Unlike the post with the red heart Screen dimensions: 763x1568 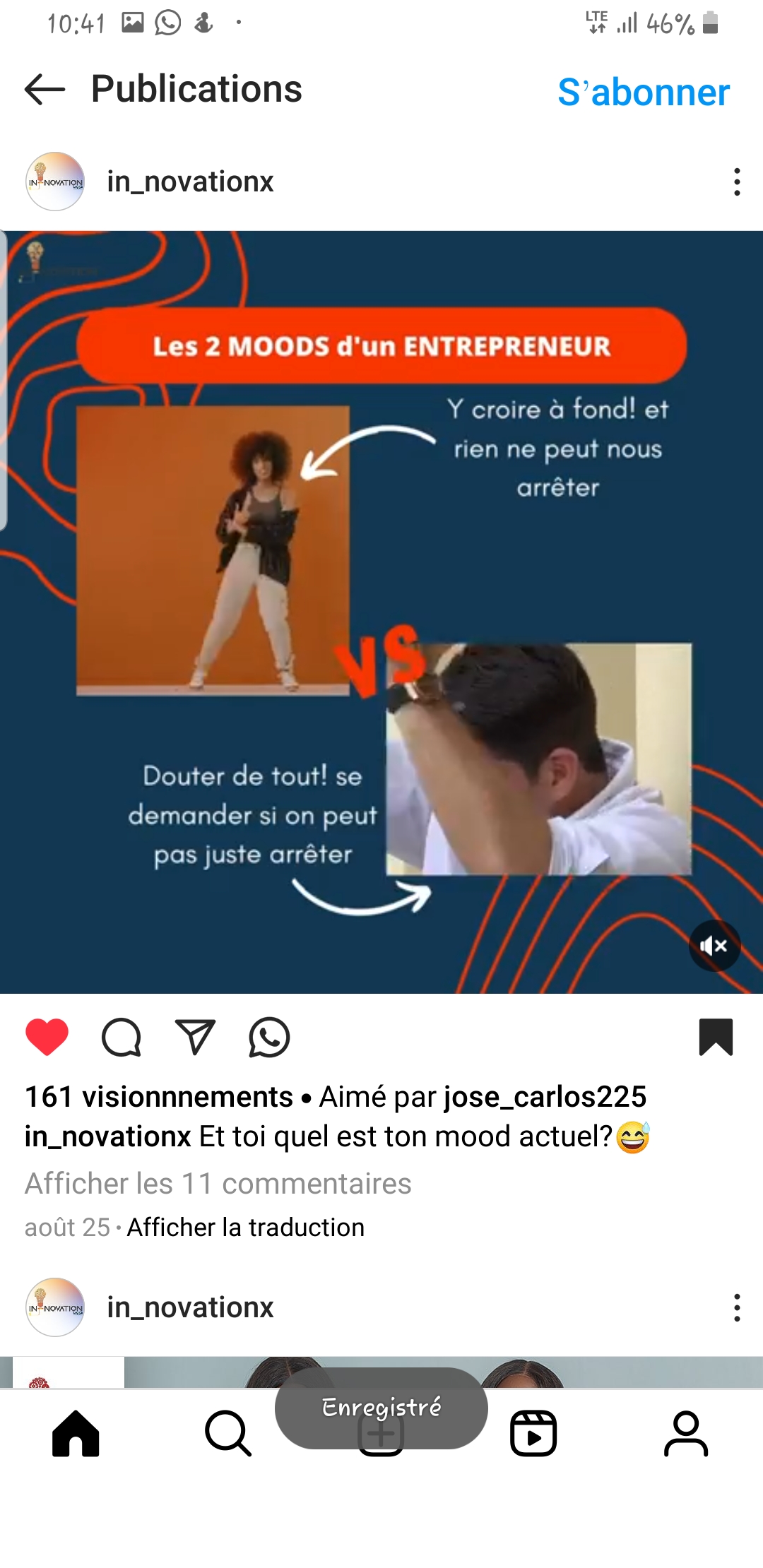coord(47,1038)
